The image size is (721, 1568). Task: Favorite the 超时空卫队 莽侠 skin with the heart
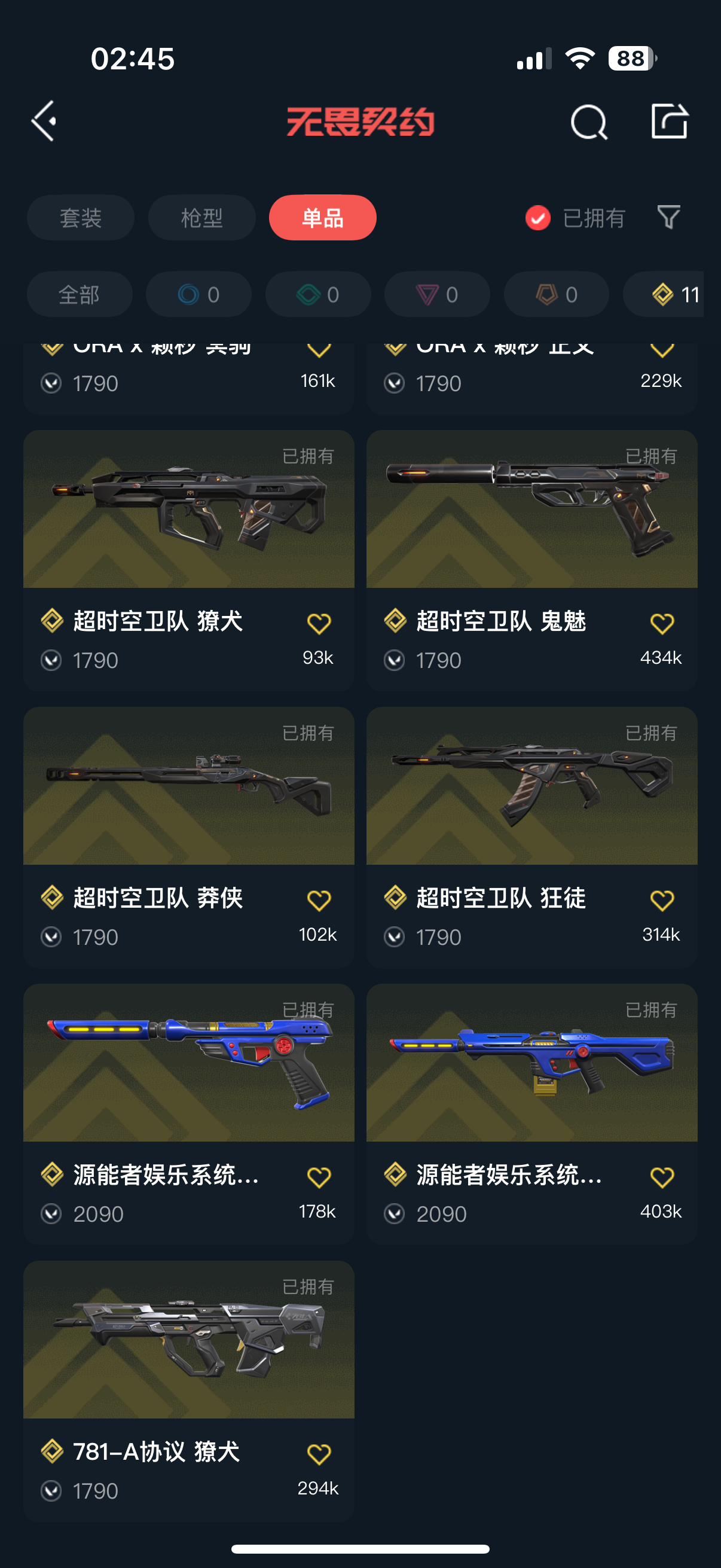[x=318, y=900]
